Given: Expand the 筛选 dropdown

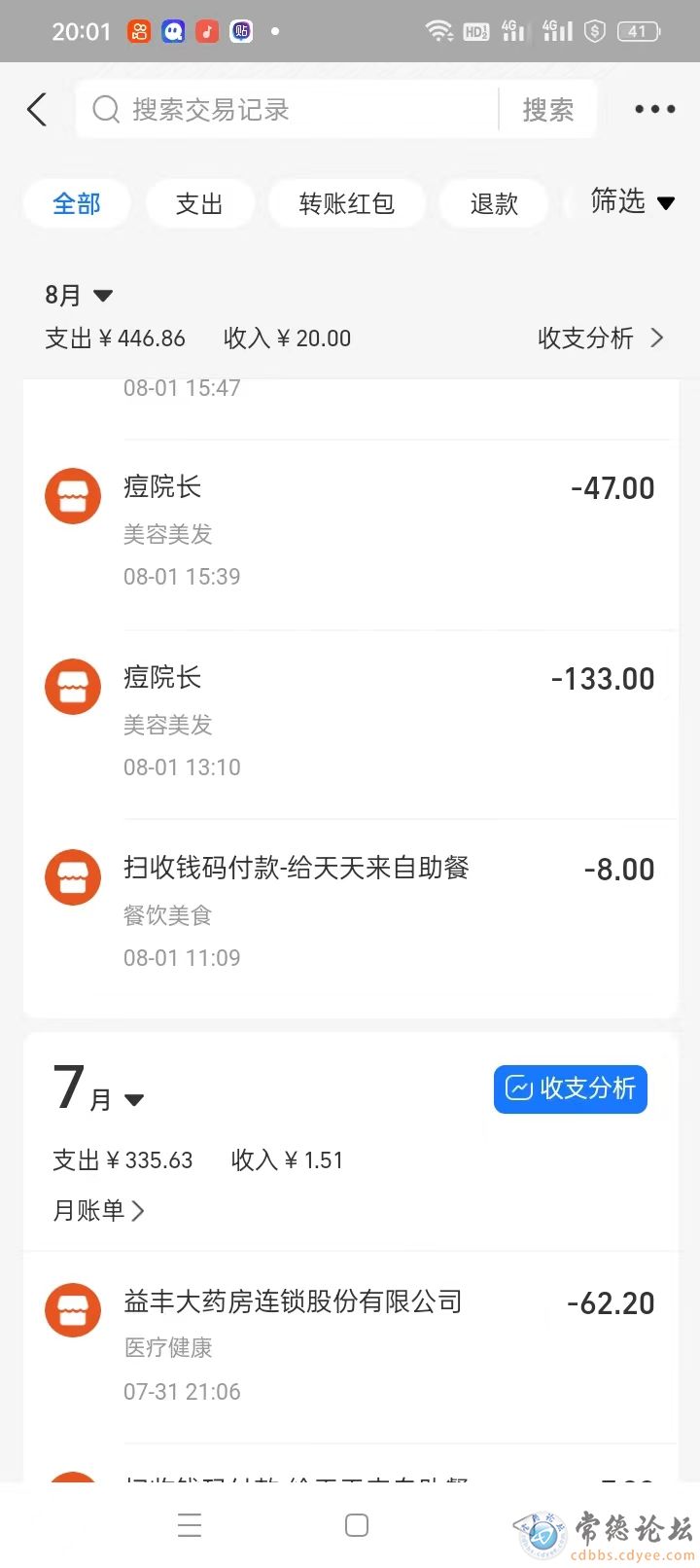Looking at the screenshot, I should tap(632, 201).
